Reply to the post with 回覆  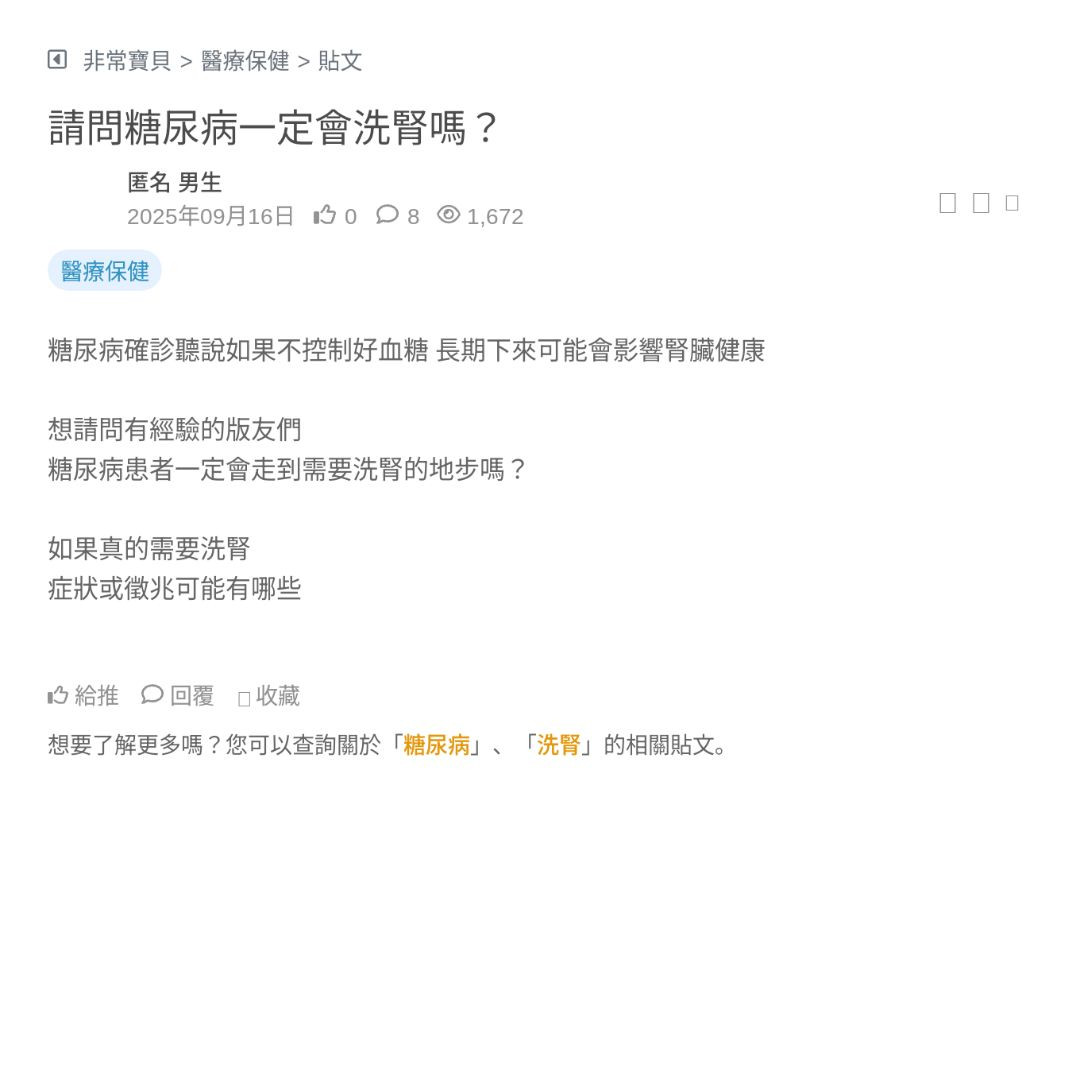178,695
